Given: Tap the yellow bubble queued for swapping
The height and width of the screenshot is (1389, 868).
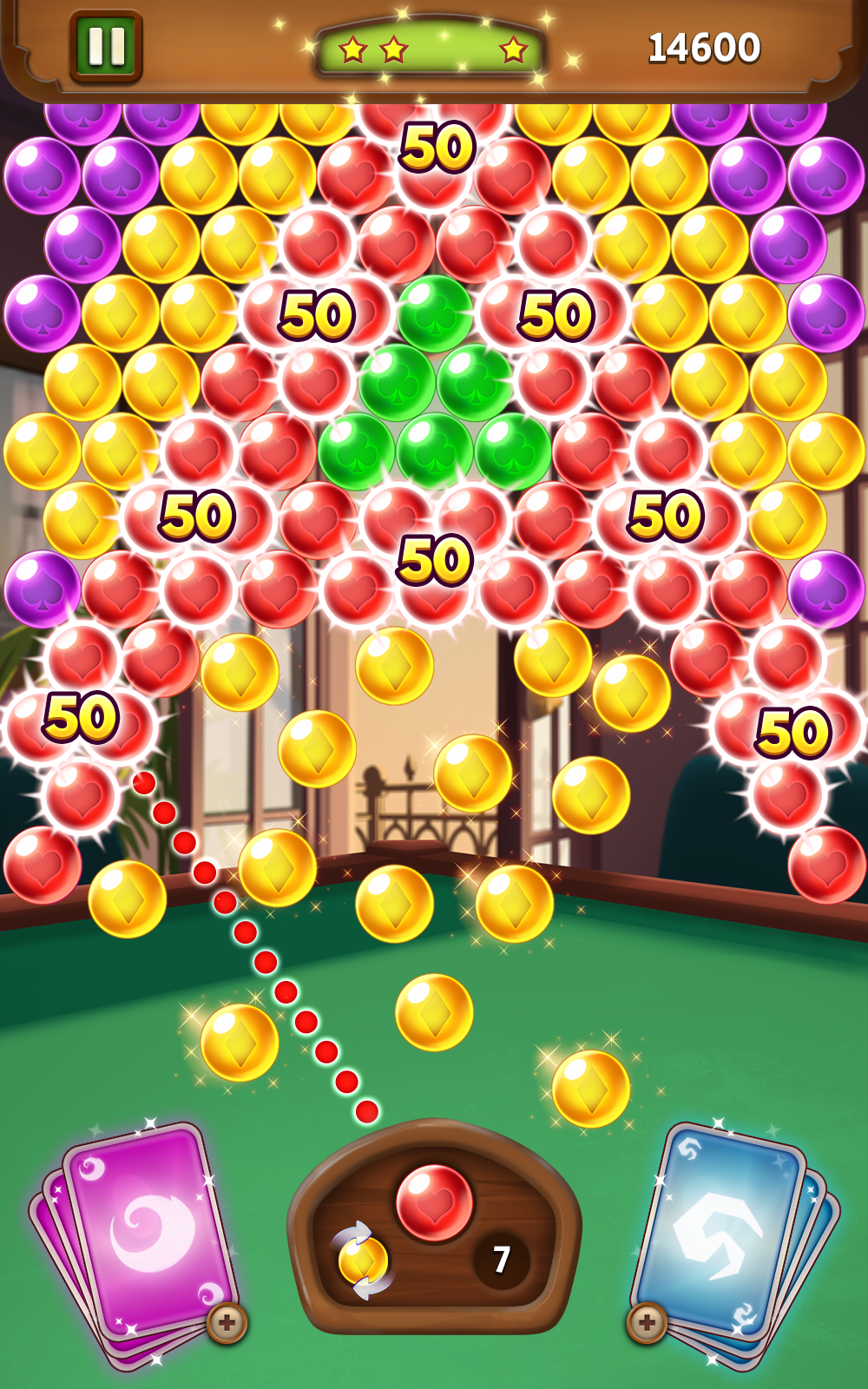Looking at the screenshot, I should 365,1261.
